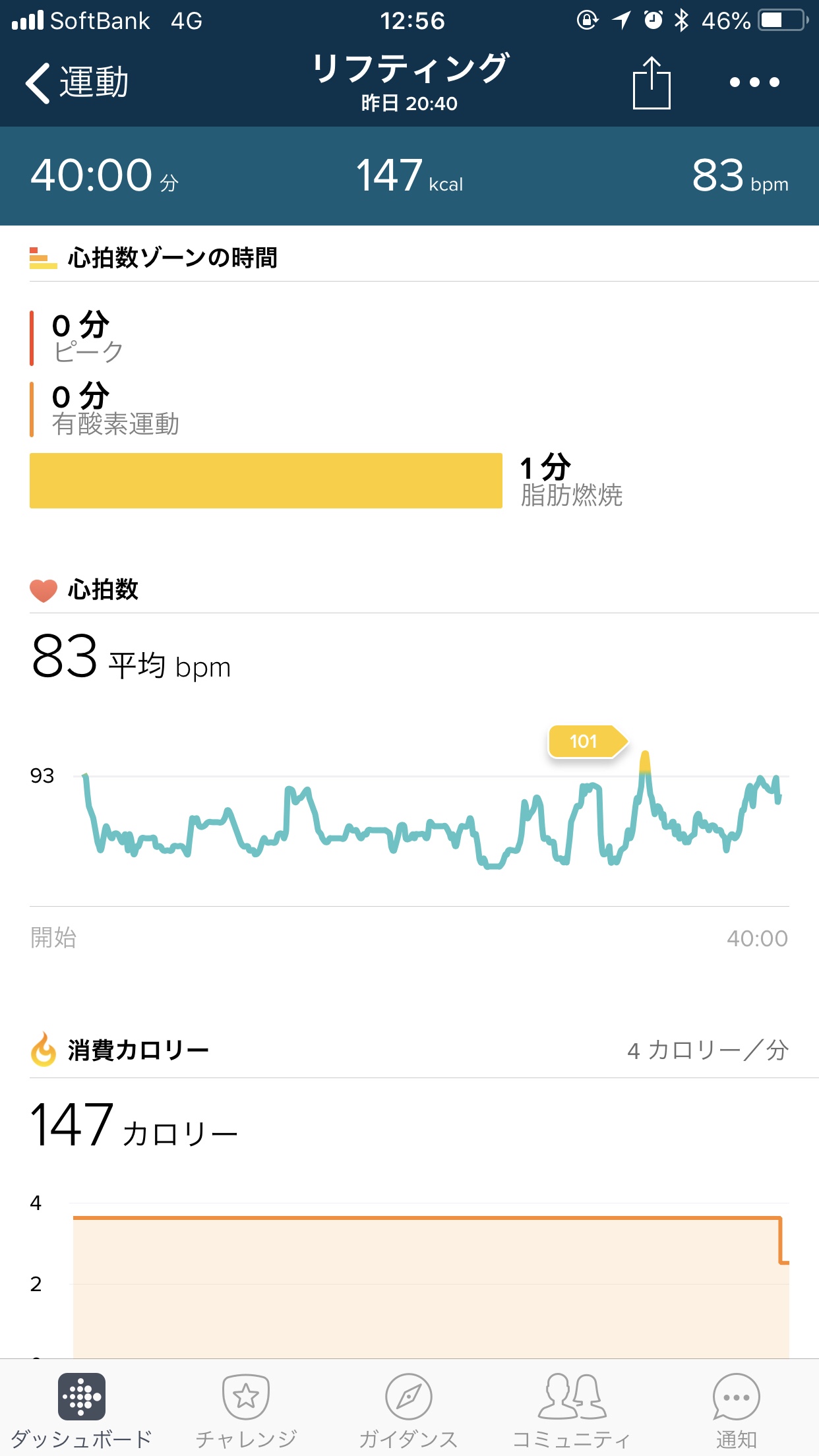Screen dimensions: 819x1456
Task: Share this リフティング workout
Action: (x=651, y=83)
